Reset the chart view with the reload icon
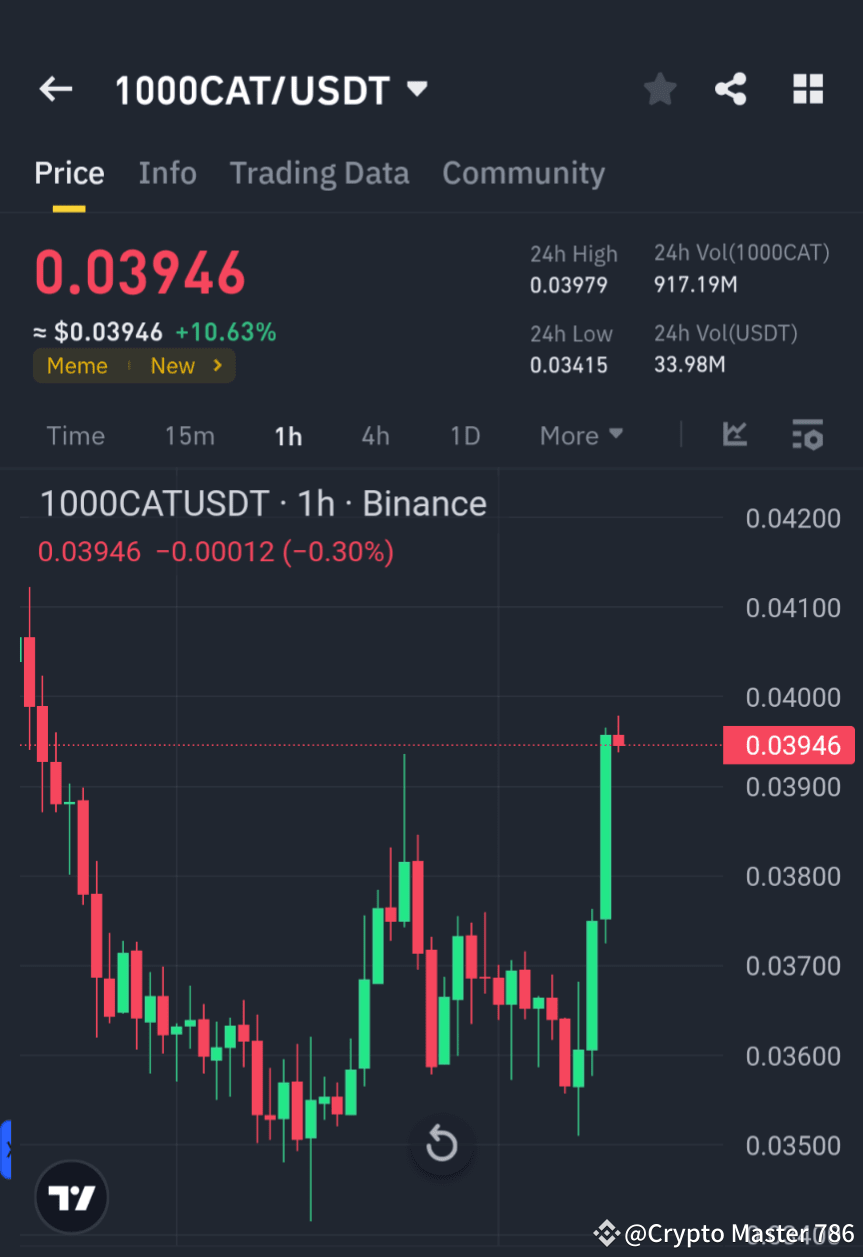Viewport: 863px width, 1257px height. (441, 1144)
